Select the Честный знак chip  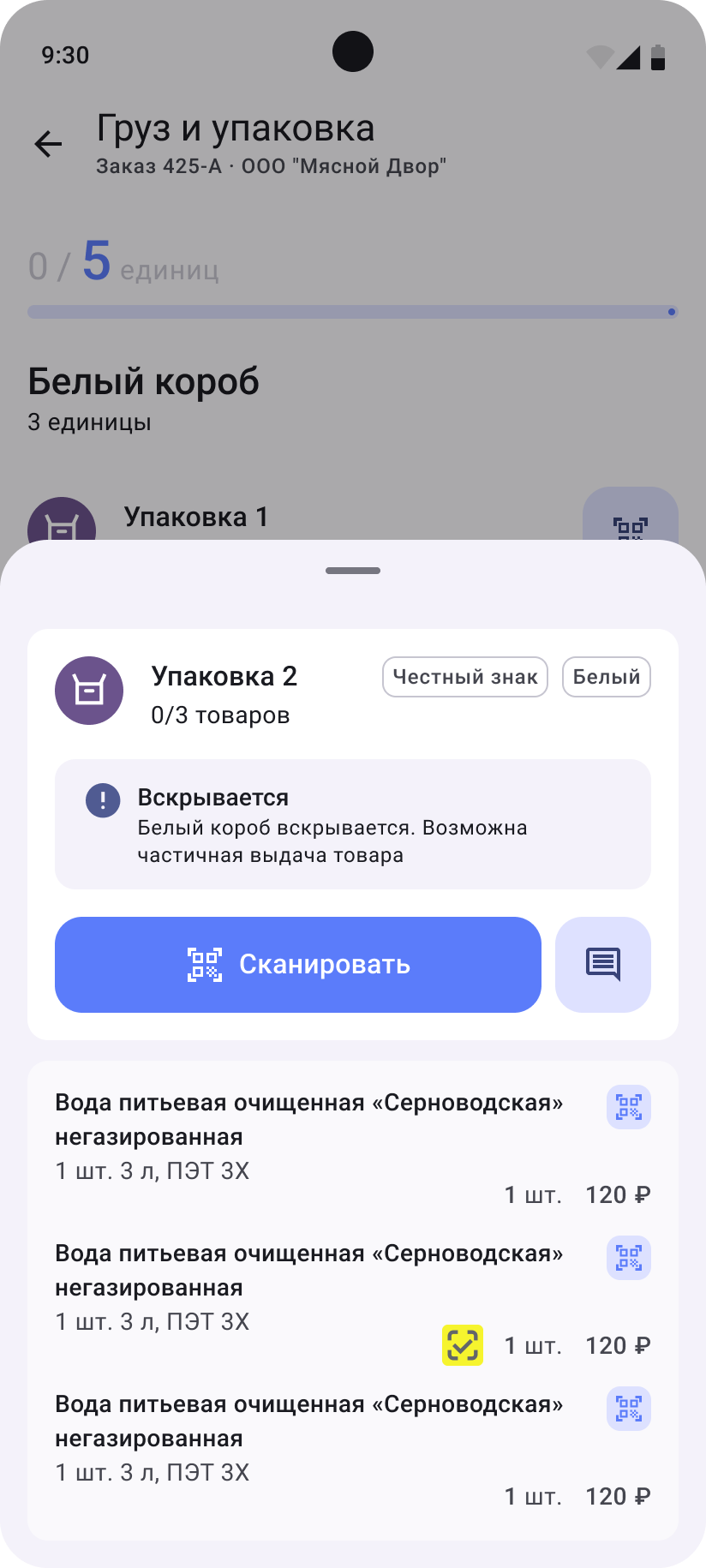click(464, 677)
